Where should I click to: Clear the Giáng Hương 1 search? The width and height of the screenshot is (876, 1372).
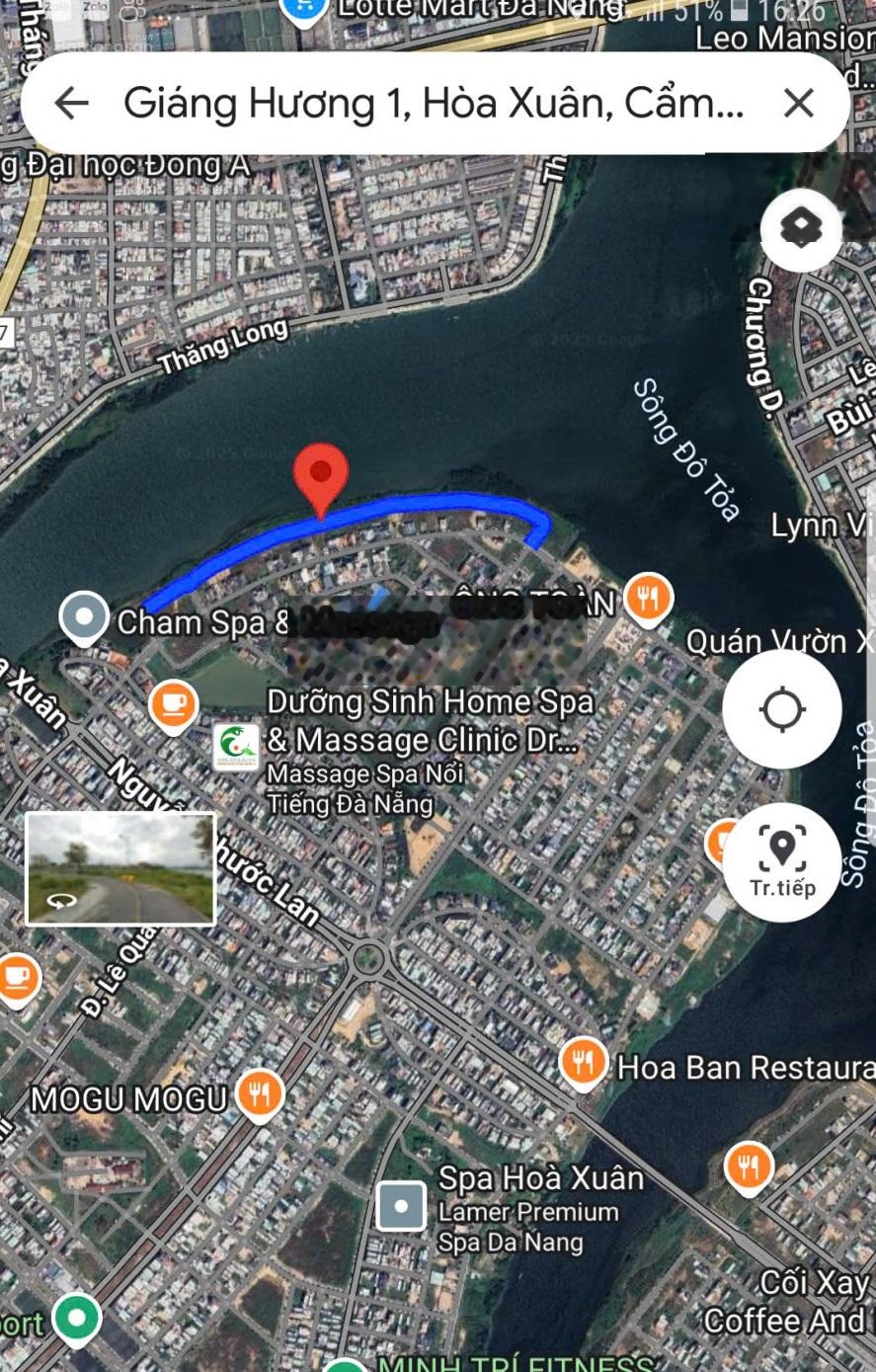pos(798,103)
